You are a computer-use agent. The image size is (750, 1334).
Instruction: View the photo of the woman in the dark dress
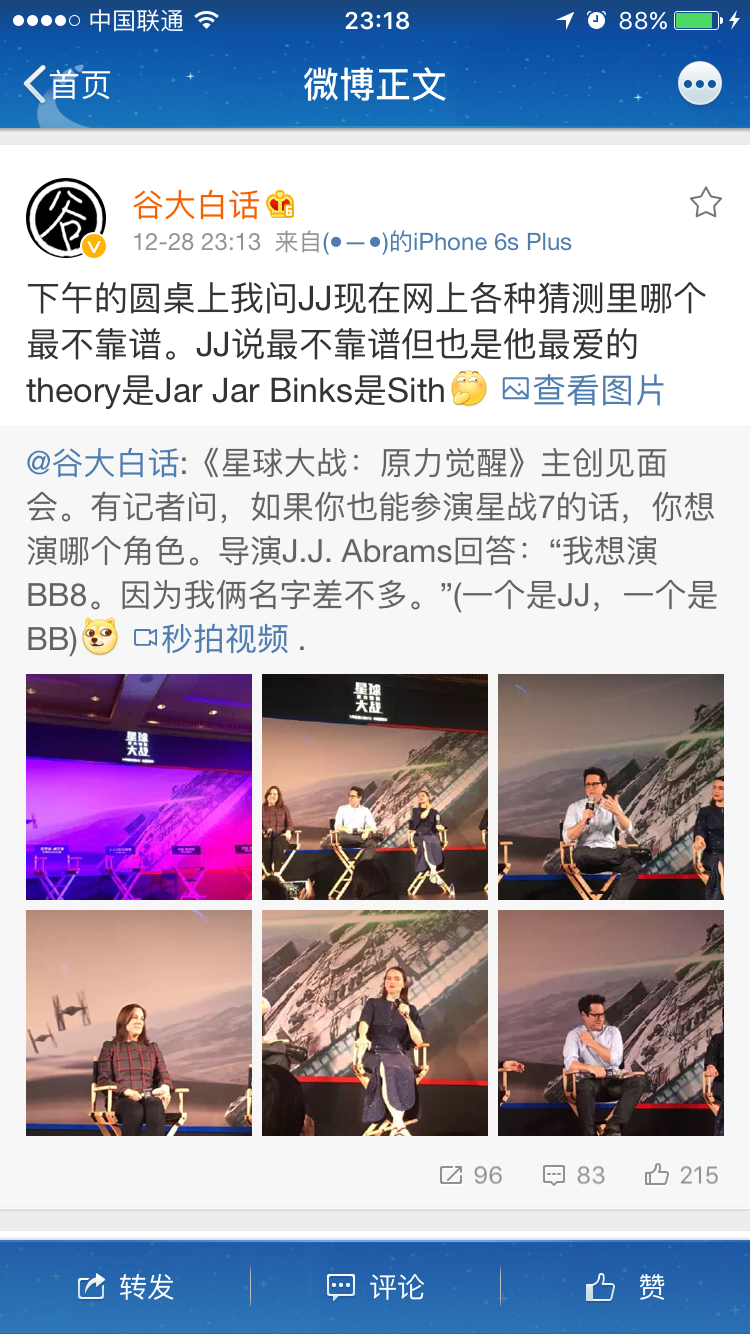[375, 1023]
